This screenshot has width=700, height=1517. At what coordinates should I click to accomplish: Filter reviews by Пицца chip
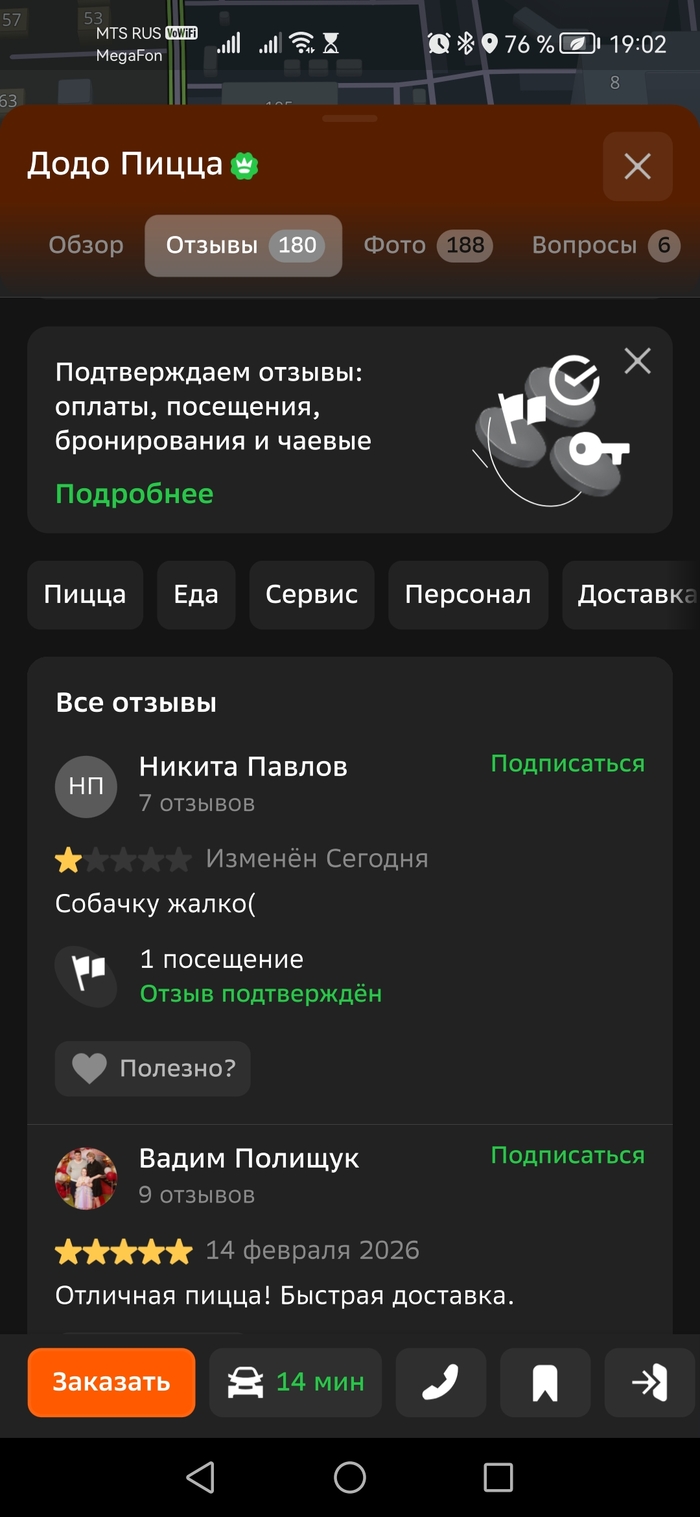85,594
